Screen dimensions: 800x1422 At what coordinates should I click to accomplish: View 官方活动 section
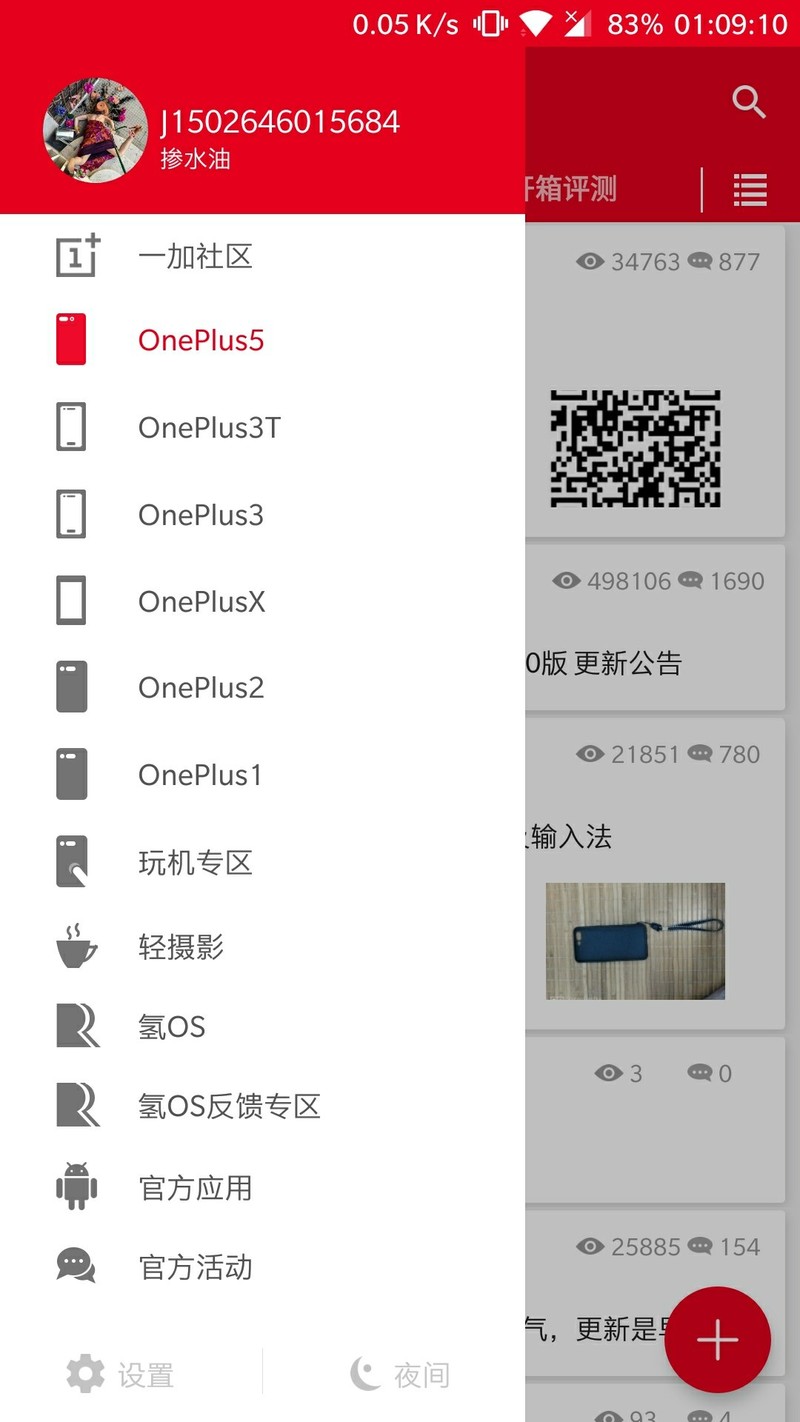195,1267
